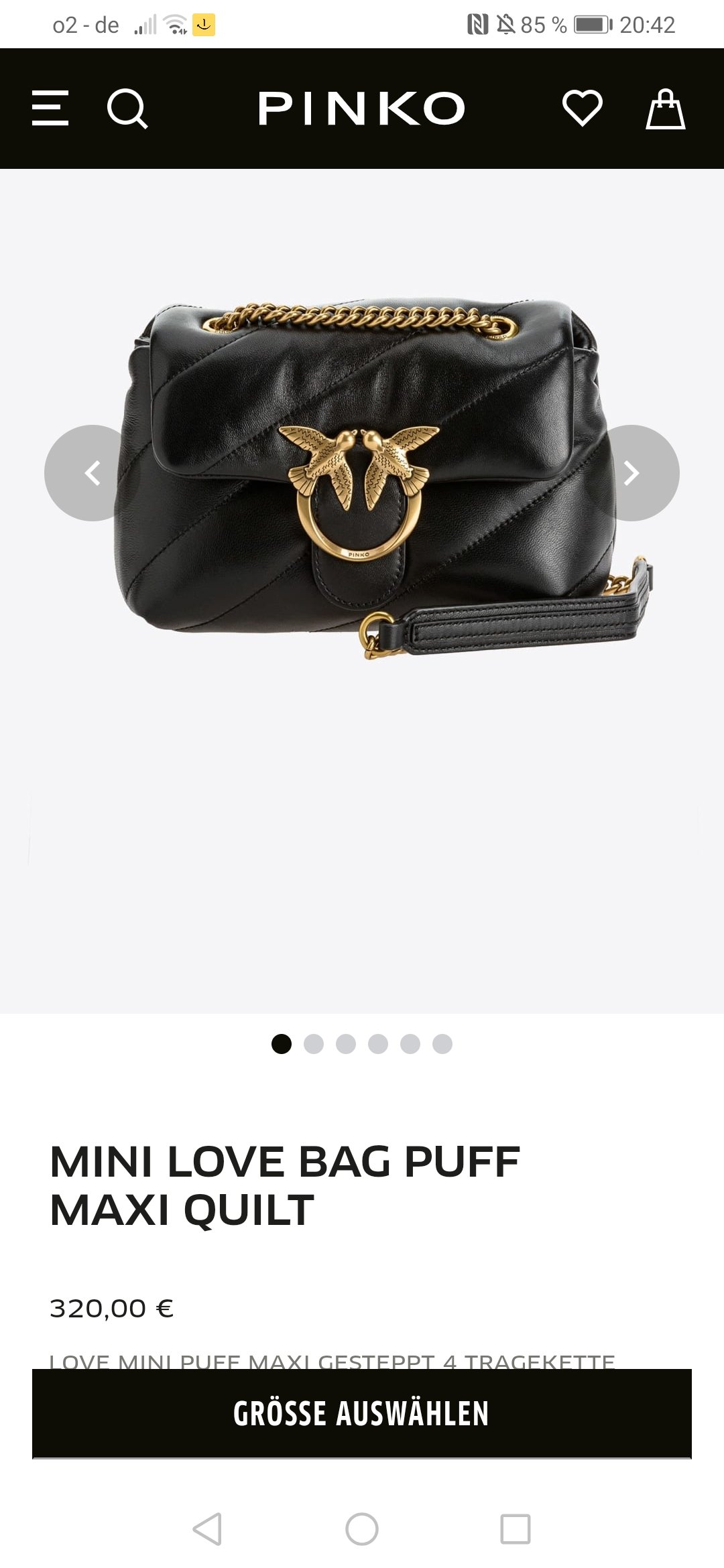Open the hamburger menu
This screenshot has height=1568, width=724.
tap(50, 108)
